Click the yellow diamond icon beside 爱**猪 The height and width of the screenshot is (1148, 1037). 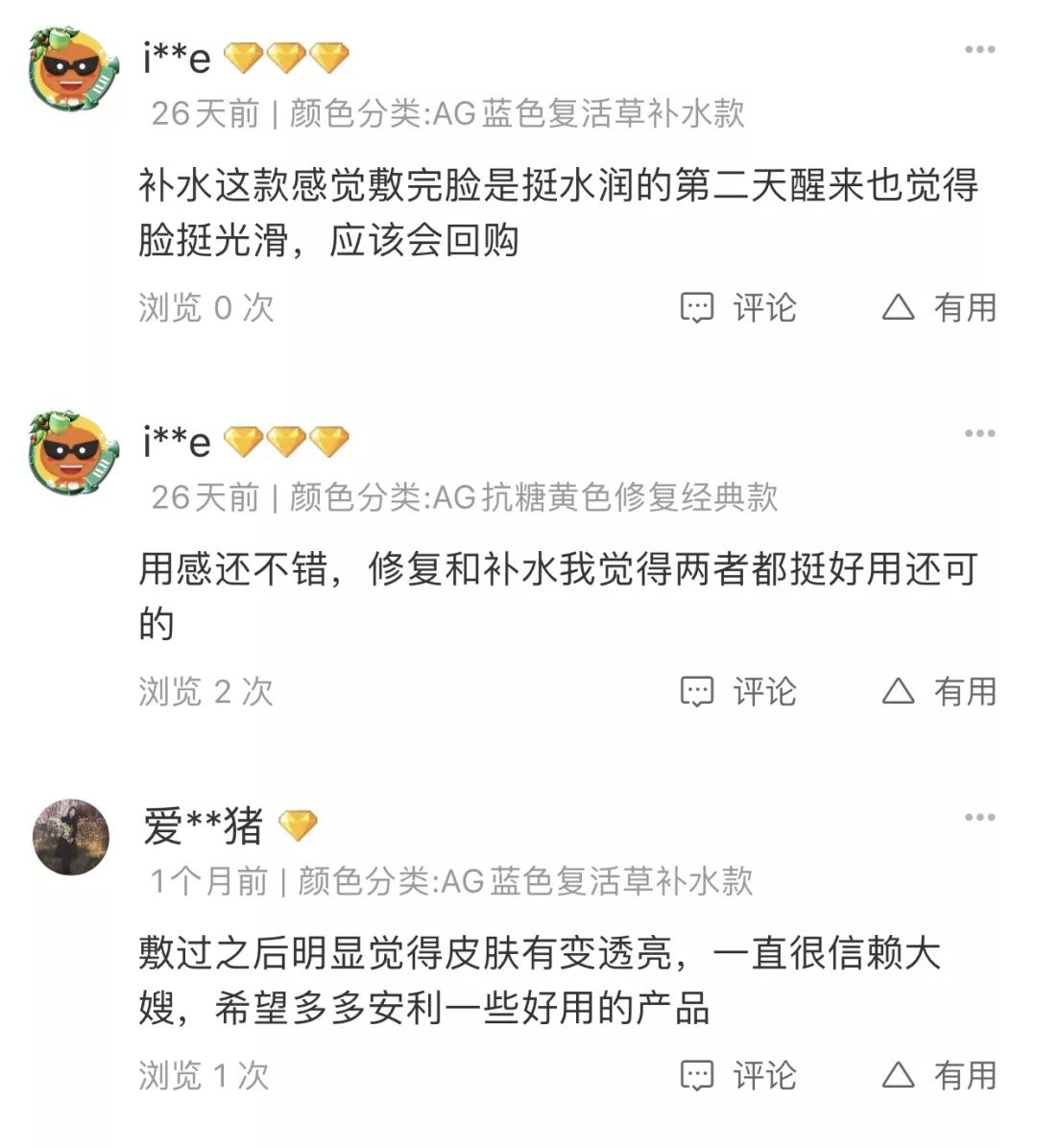(x=298, y=826)
